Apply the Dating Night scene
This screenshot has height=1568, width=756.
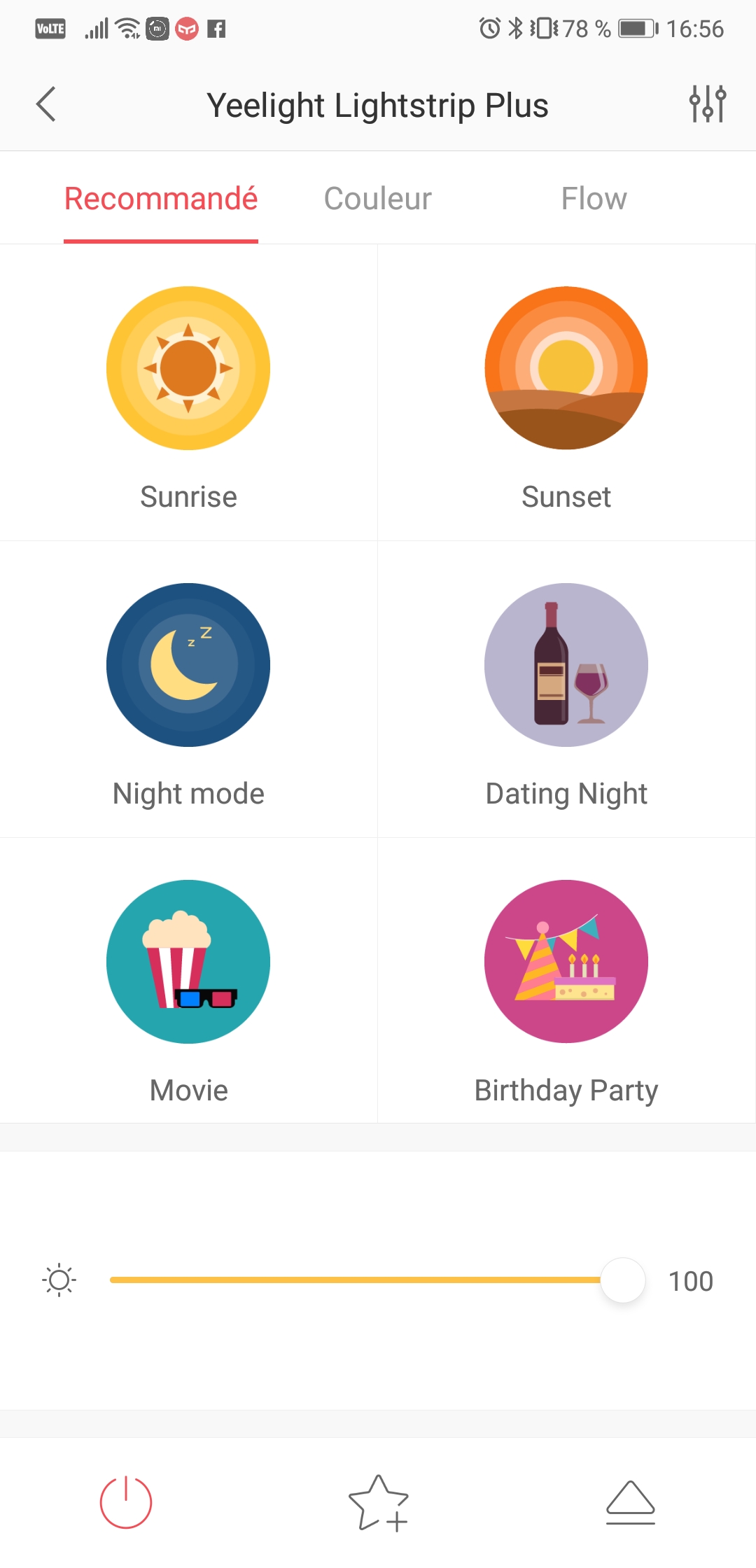tap(566, 666)
